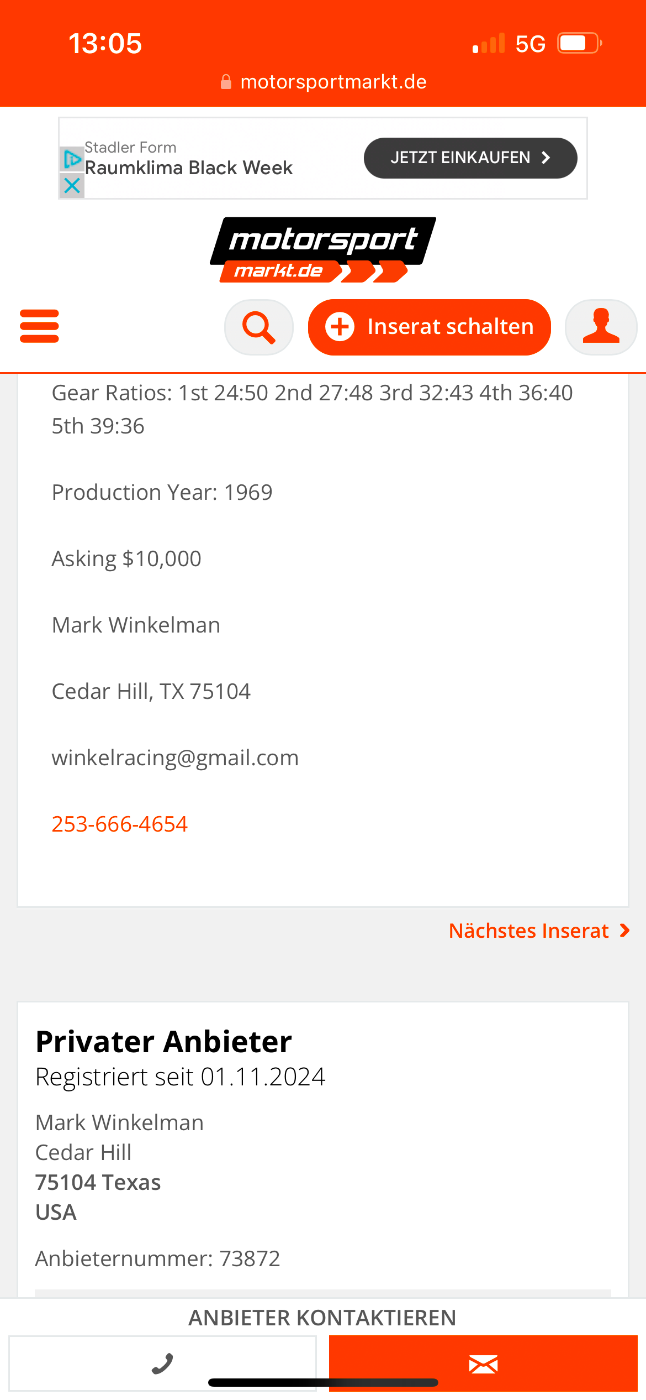Screen dimensions: 646x1400
Task: Open the user profile icon
Action: pyautogui.click(x=601, y=327)
